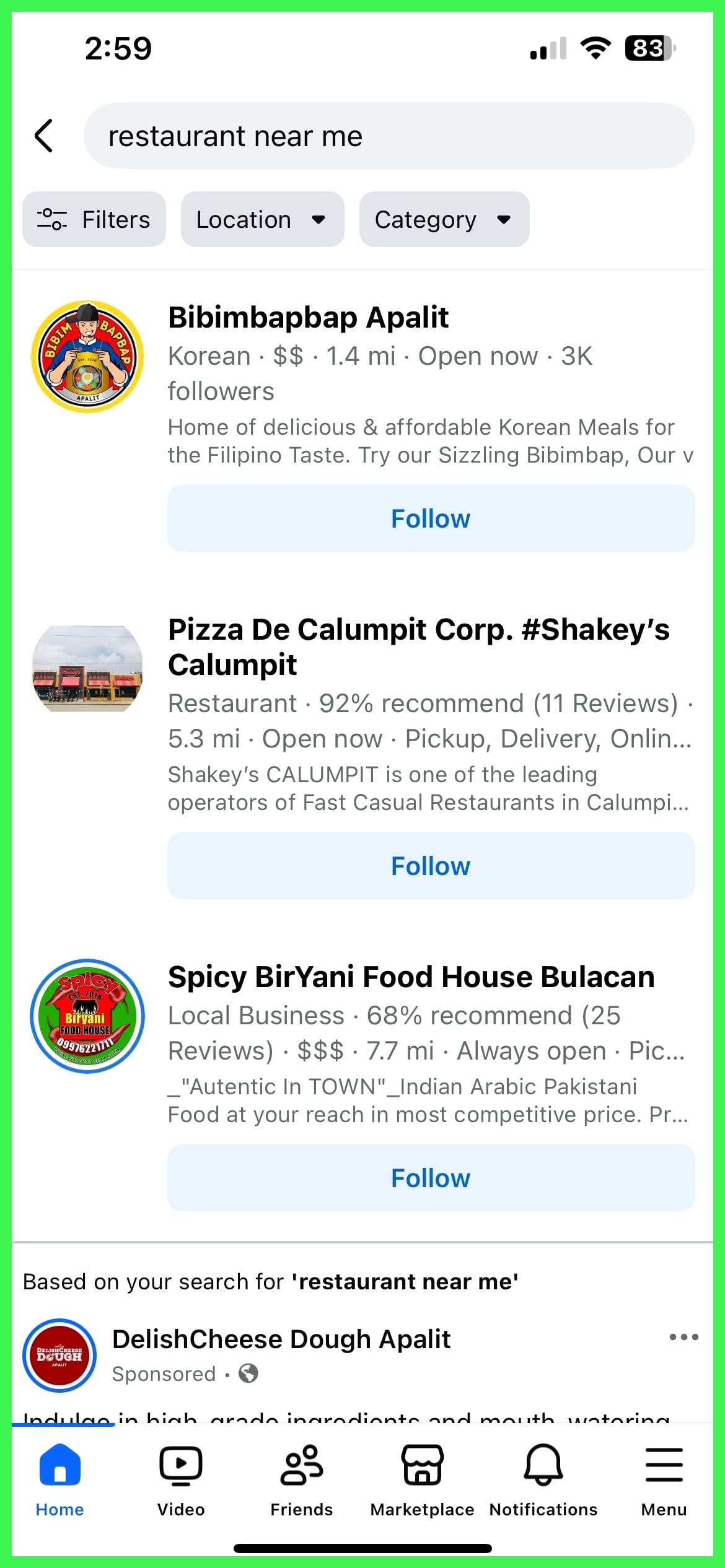725x1568 pixels.
Task: Expand the Location dropdown
Action: coord(262,219)
